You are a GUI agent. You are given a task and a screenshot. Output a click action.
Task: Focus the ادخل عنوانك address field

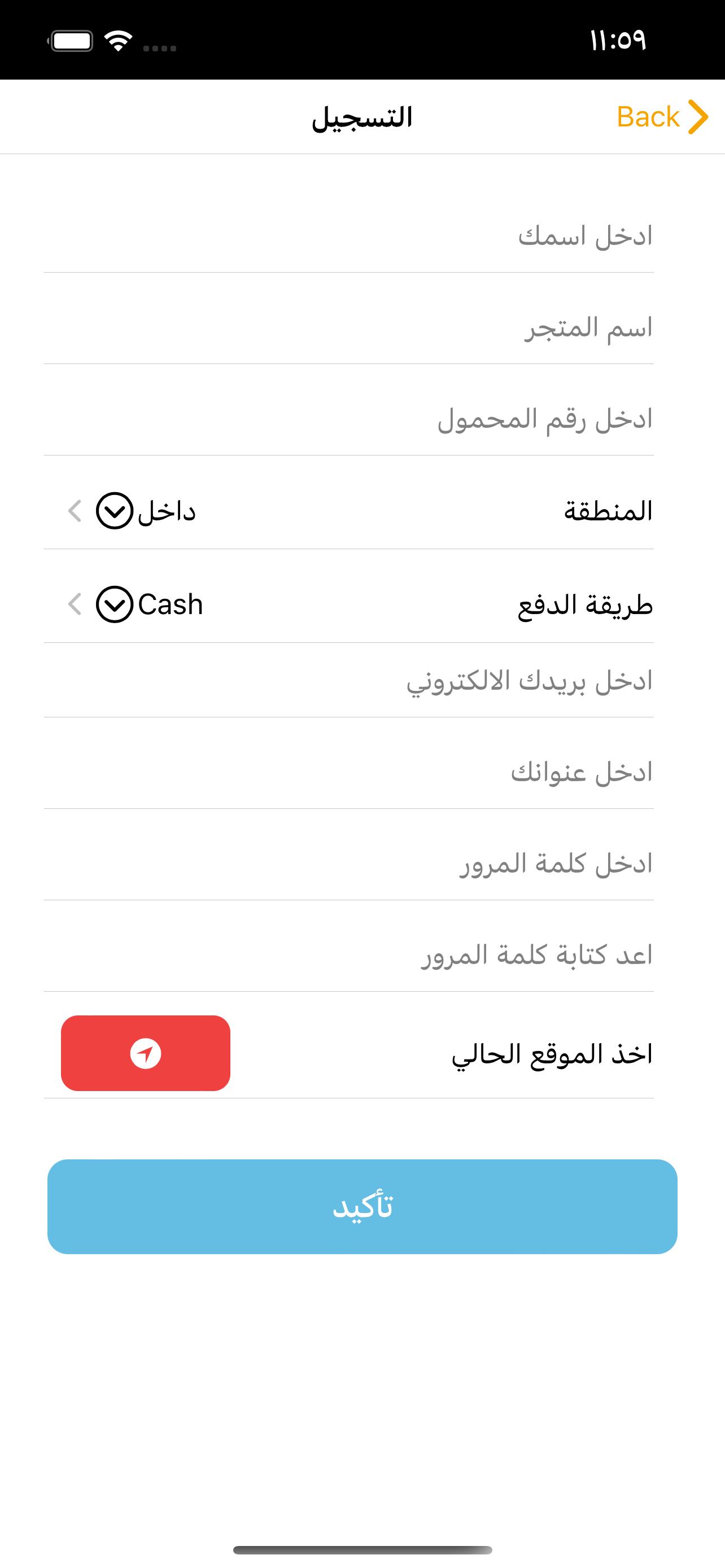pyautogui.click(x=348, y=773)
